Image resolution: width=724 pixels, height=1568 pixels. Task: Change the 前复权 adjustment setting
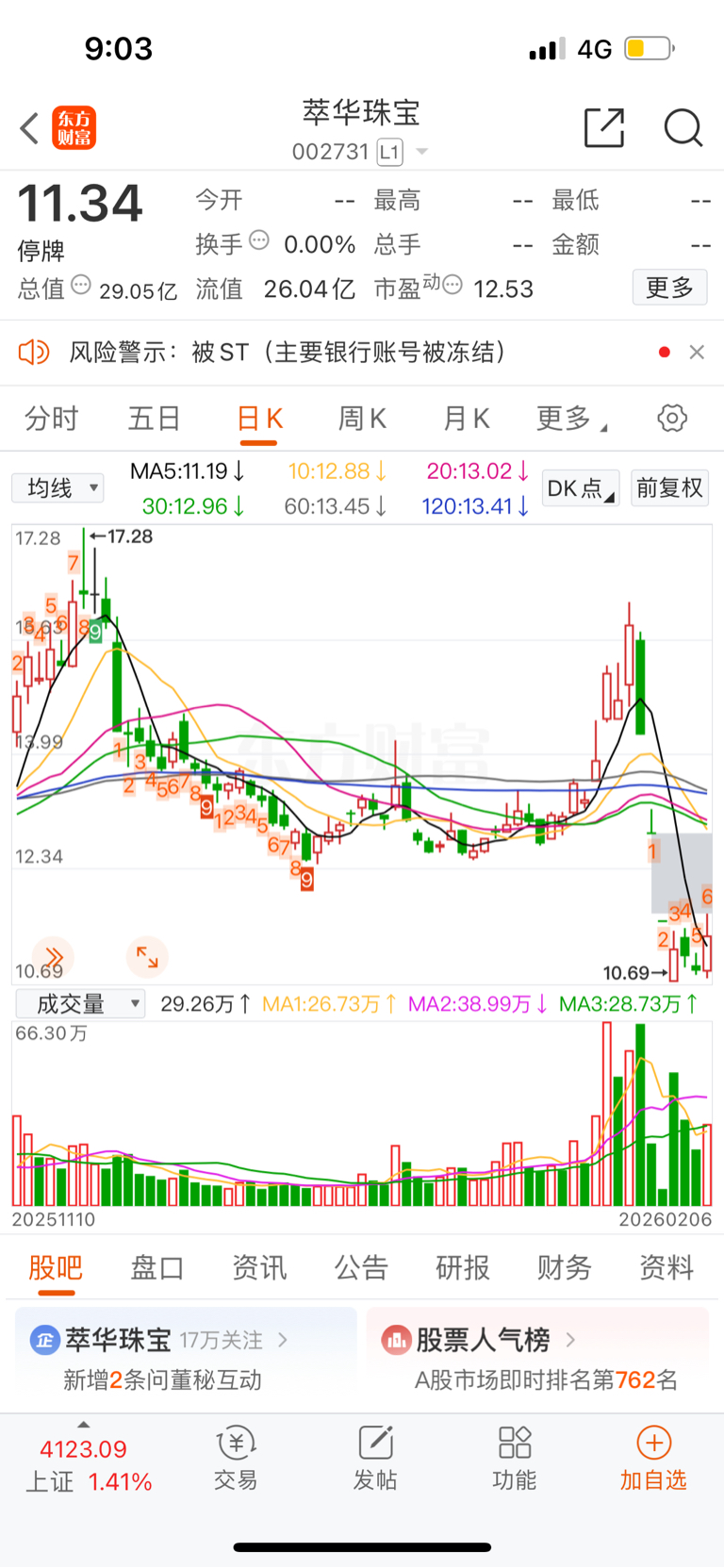[x=669, y=487]
